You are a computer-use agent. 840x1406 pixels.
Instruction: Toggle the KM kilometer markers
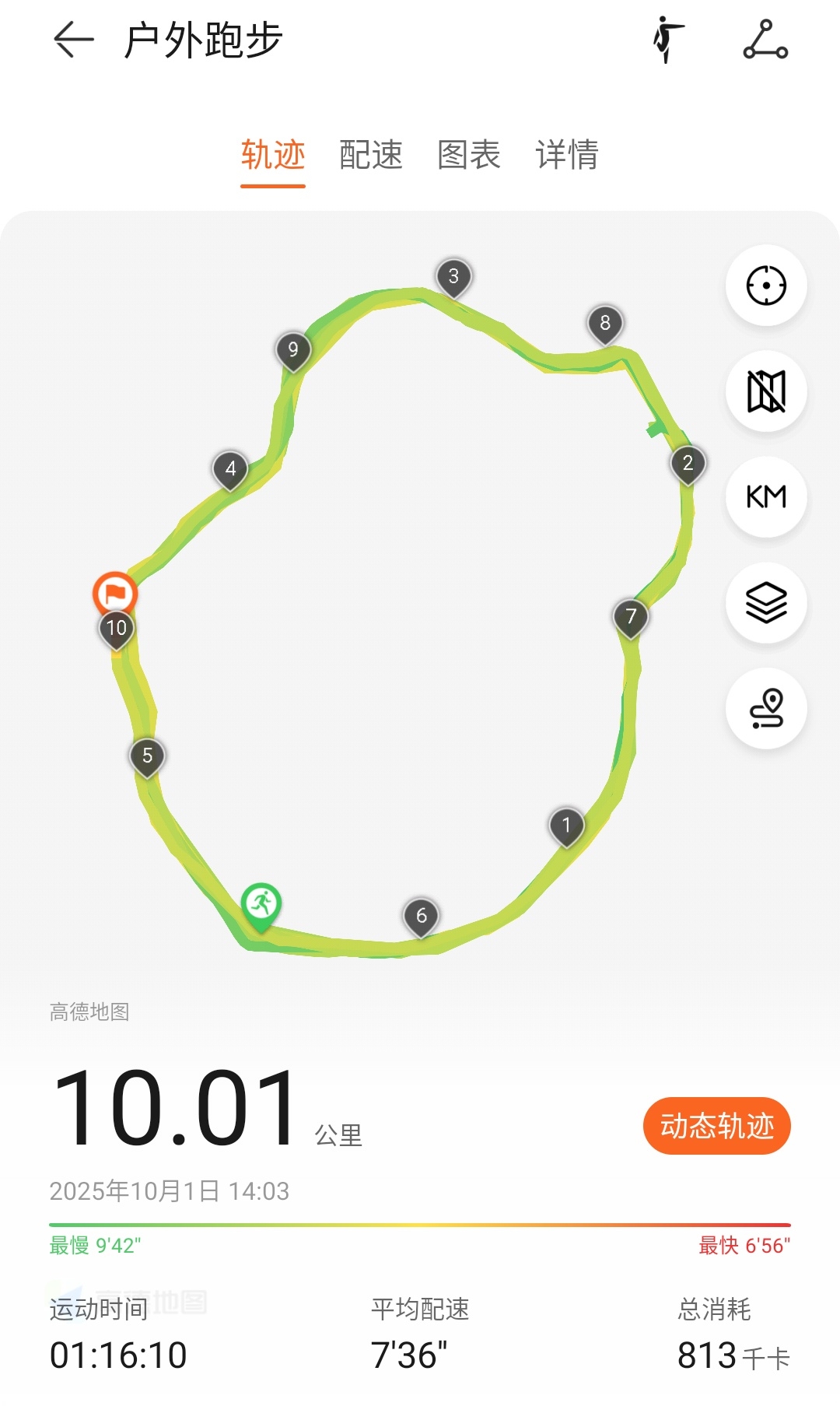click(766, 497)
